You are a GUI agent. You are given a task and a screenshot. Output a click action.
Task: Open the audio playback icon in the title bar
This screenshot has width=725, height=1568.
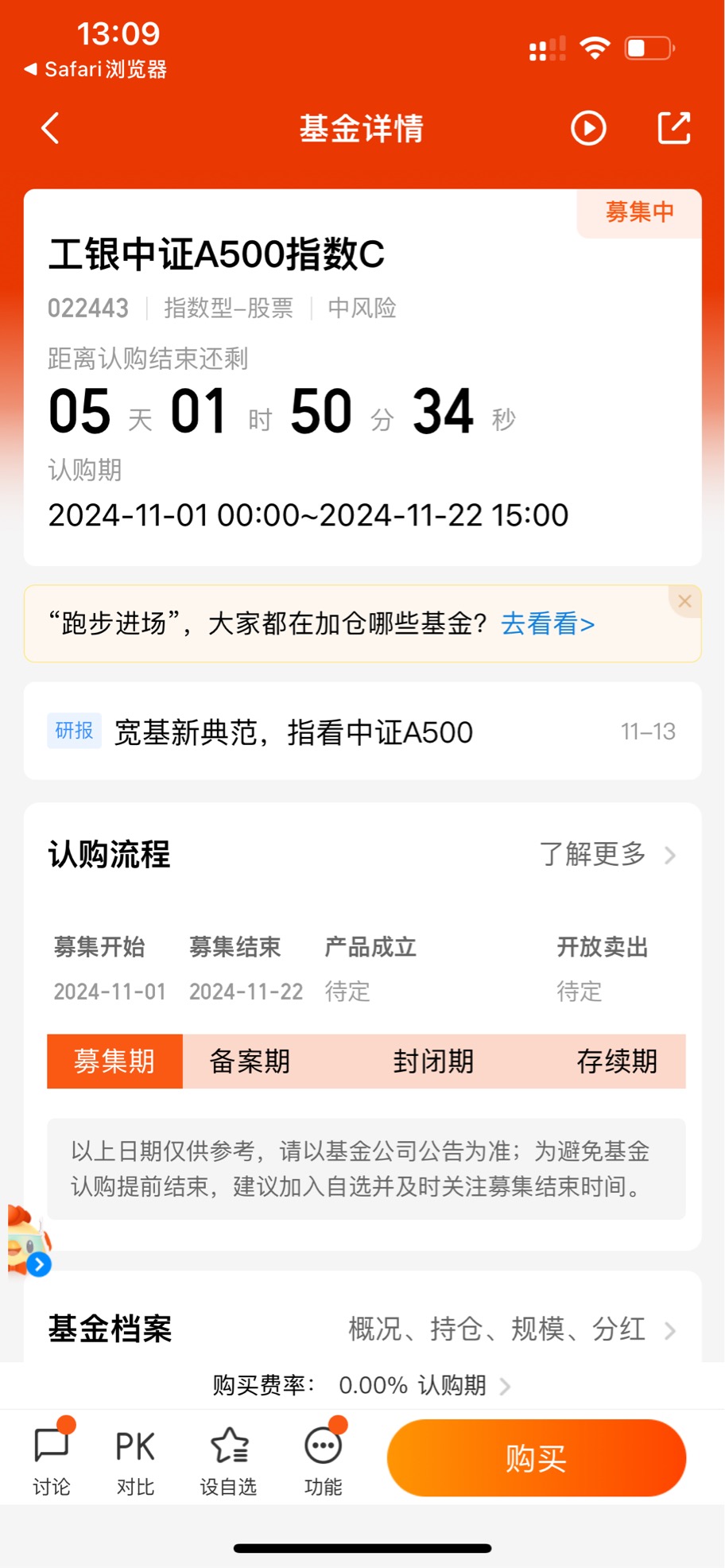pyautogui.click(x=588, y=127)
